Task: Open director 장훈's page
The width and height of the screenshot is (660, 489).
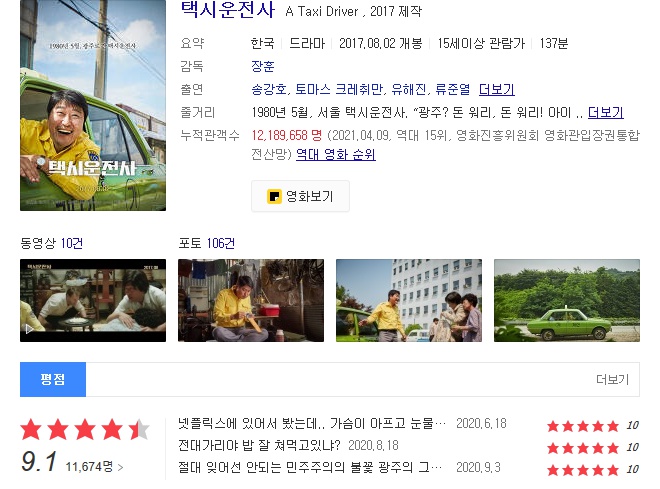Action: click(x=263, y=66)
